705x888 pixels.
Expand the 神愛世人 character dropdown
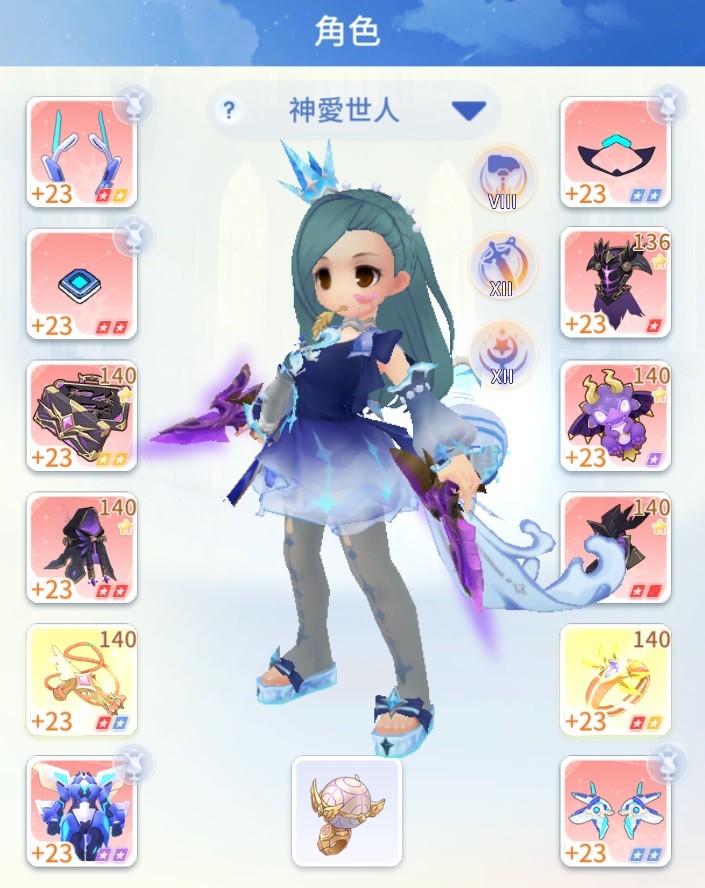click(x=468, y=110)
